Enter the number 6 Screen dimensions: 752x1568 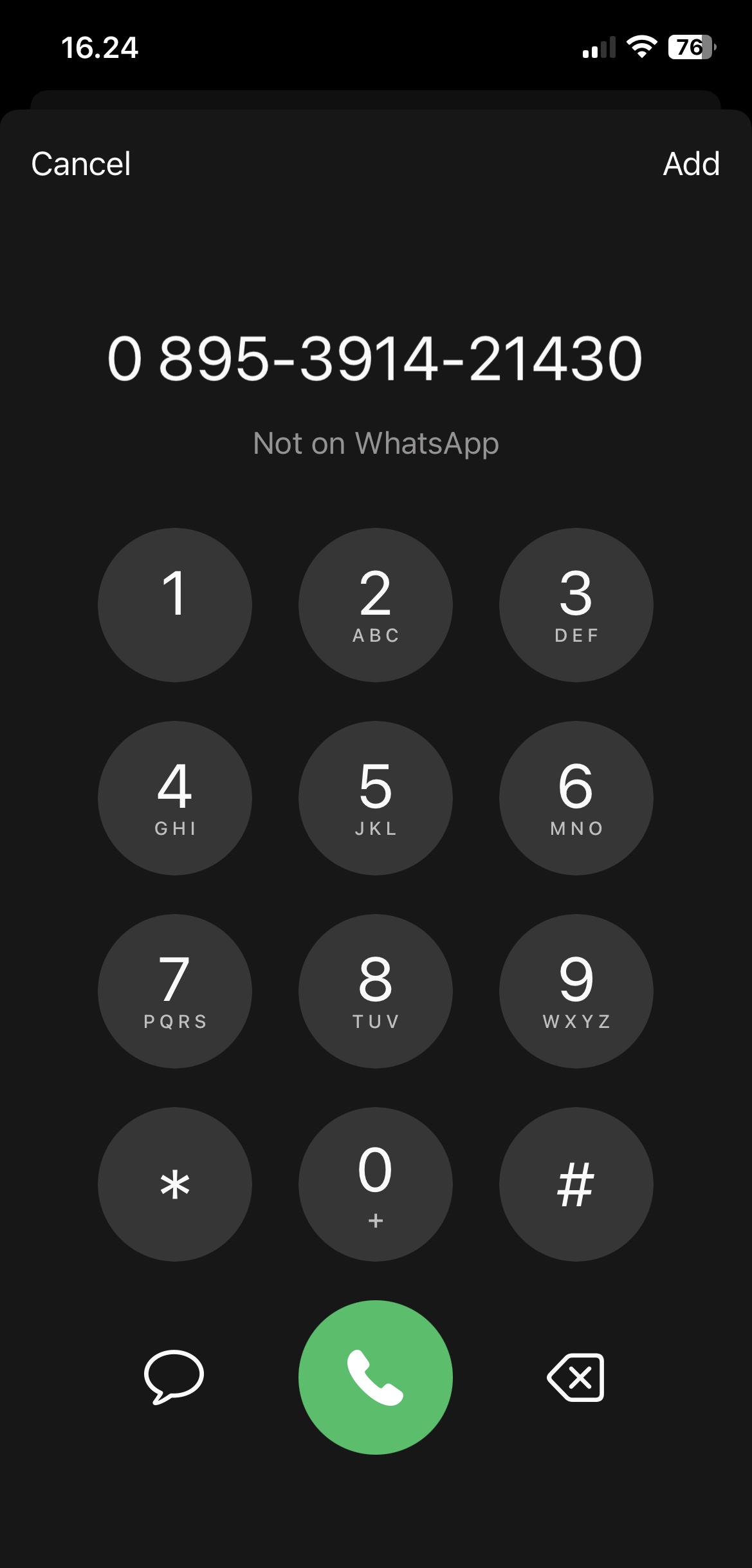tap(576, 798)
